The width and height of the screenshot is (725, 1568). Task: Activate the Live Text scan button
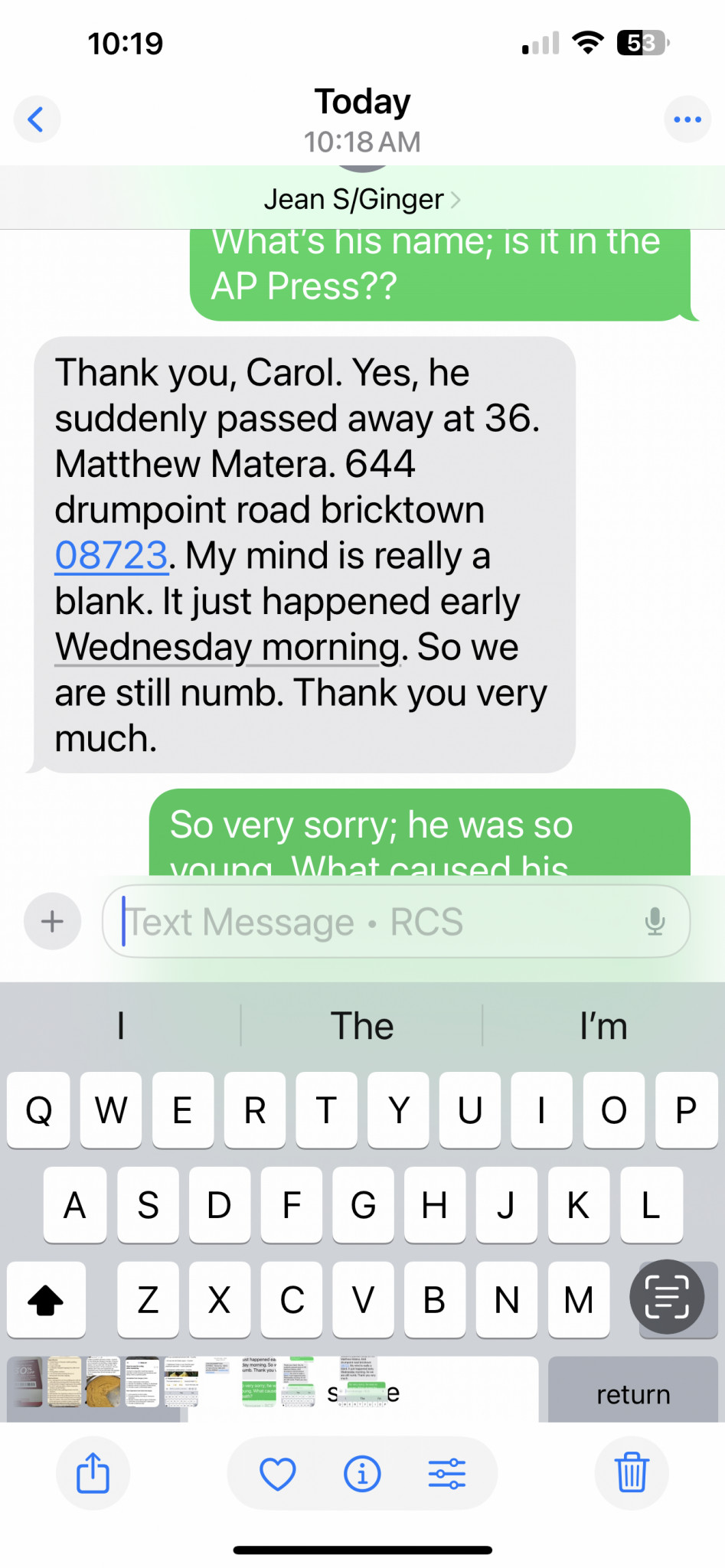(x=667, y=1297)
